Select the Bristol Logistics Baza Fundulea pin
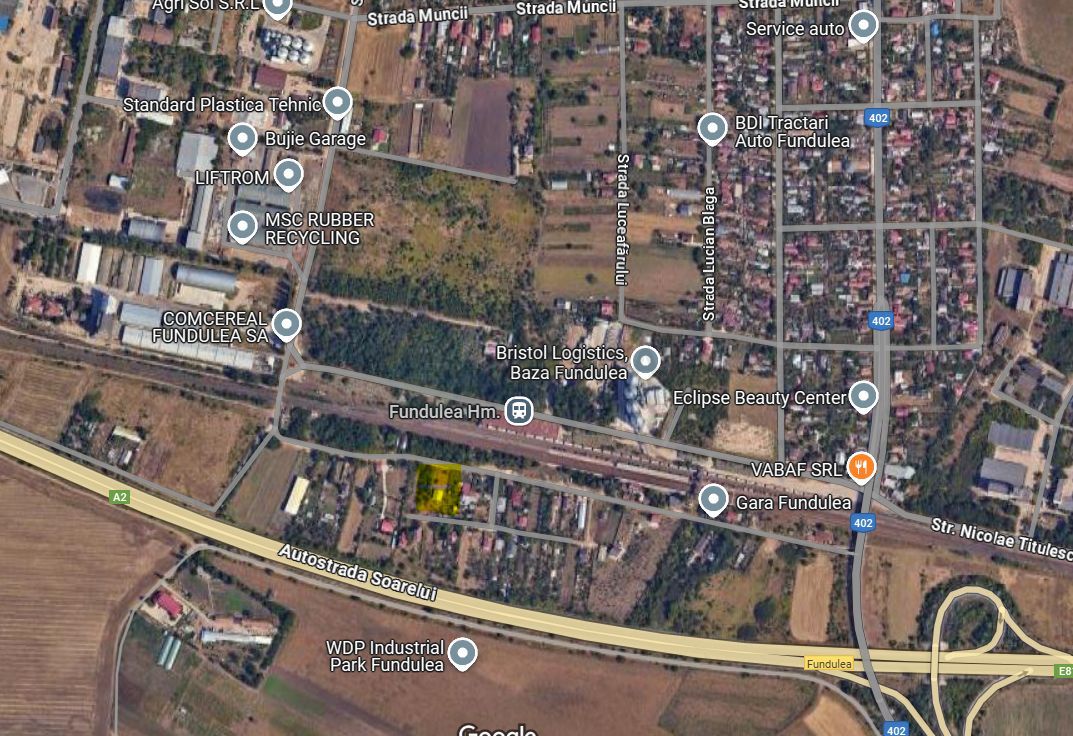The height and width of the screenshot is (736, 1073). click(x=646, y=360)
